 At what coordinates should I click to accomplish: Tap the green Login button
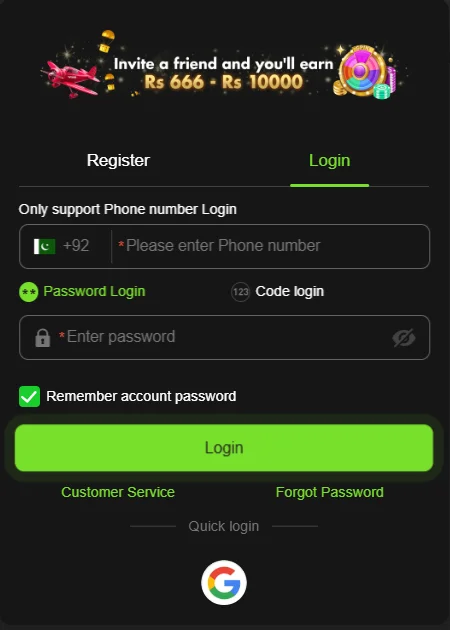click(x=224, y=448)
